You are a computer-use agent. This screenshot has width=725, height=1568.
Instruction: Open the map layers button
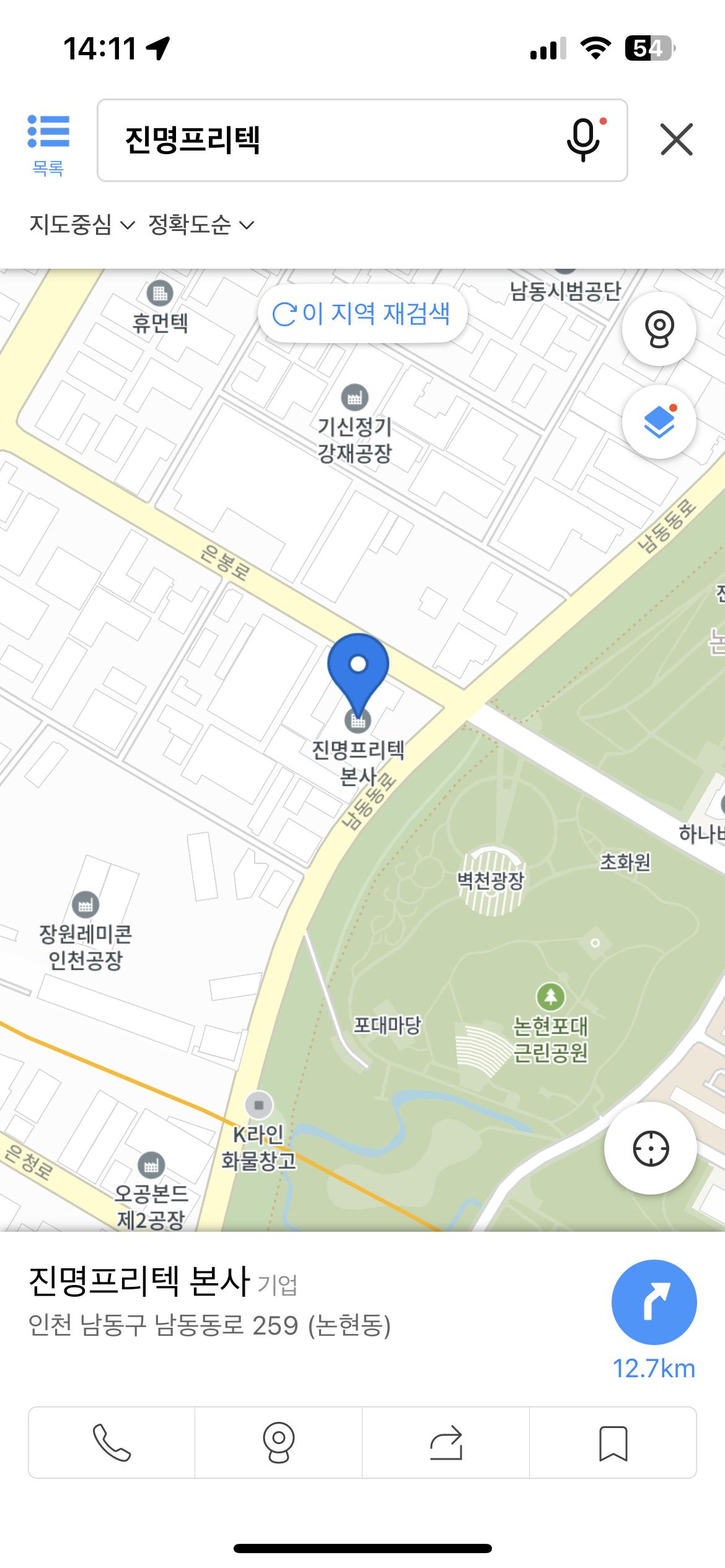(x=659, y=422)
